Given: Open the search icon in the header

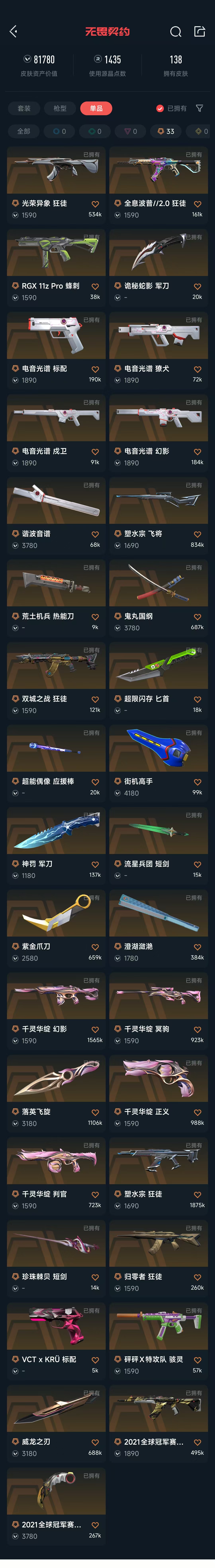Looking at the screenshot, I should click(x=176, y=32).
